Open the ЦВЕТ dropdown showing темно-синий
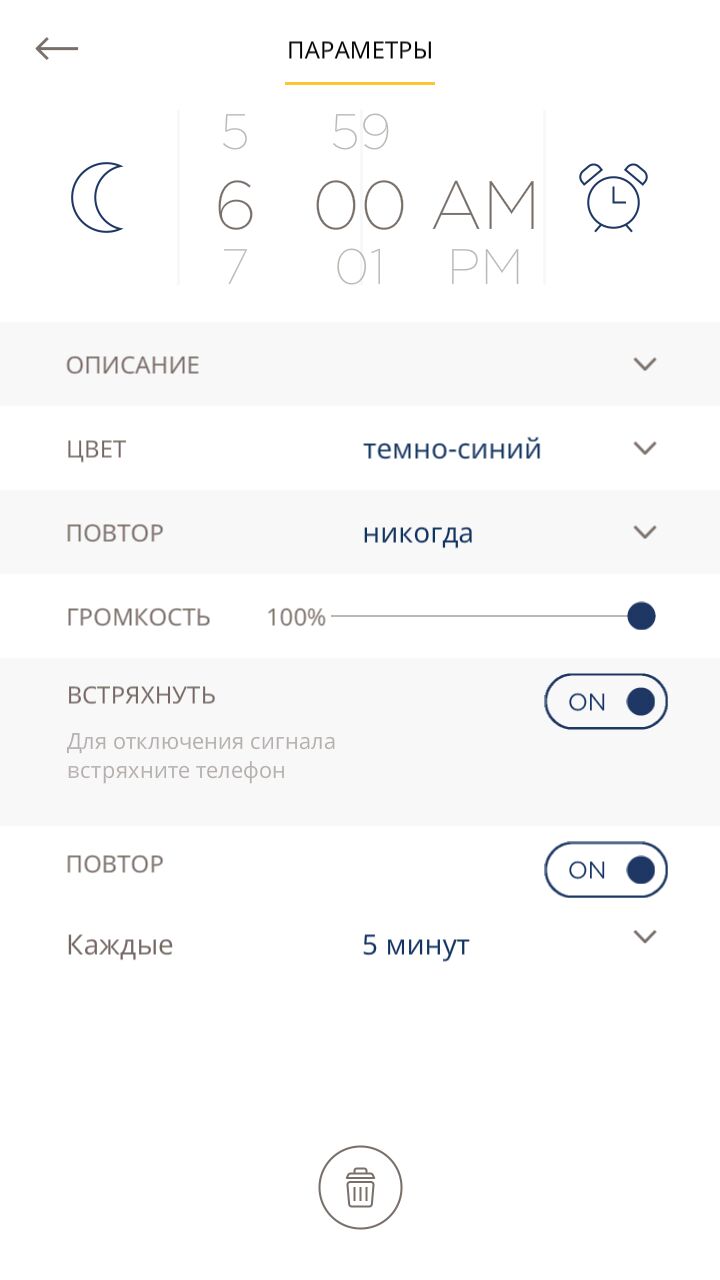The width and height of the screenshot is (720, 1280). tap(645, 448)
